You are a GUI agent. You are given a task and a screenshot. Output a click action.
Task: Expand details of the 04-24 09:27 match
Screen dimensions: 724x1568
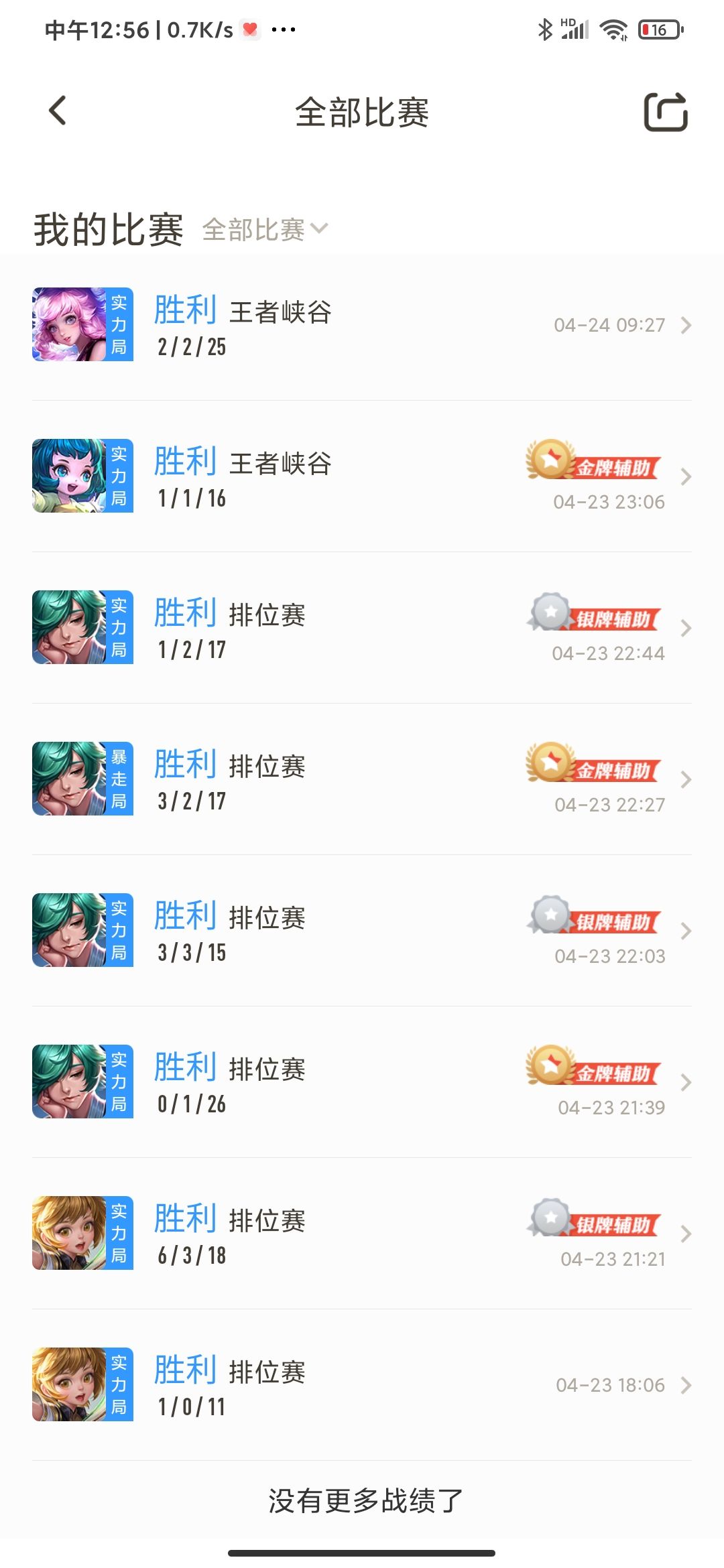coord(686,324)
